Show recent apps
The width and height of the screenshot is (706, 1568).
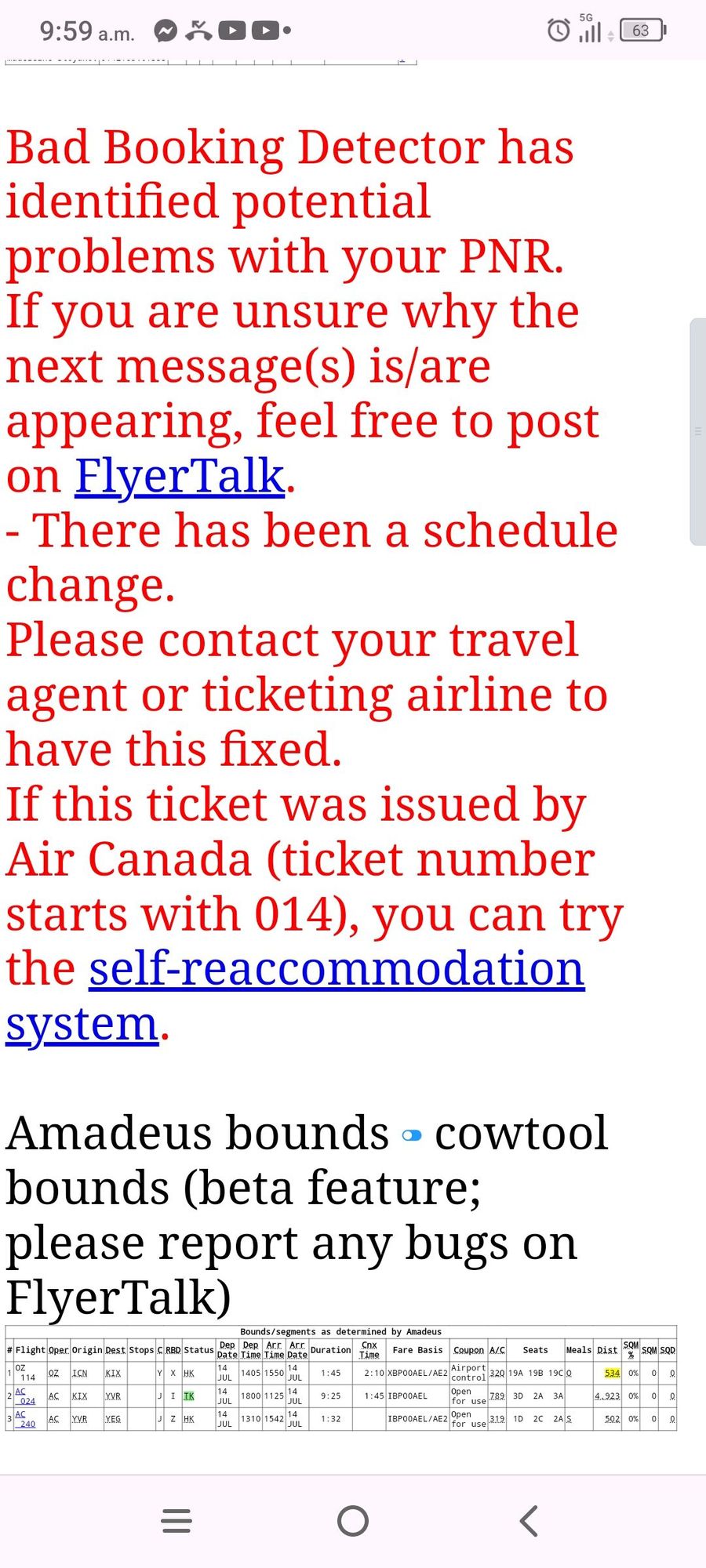(176, 1520)
